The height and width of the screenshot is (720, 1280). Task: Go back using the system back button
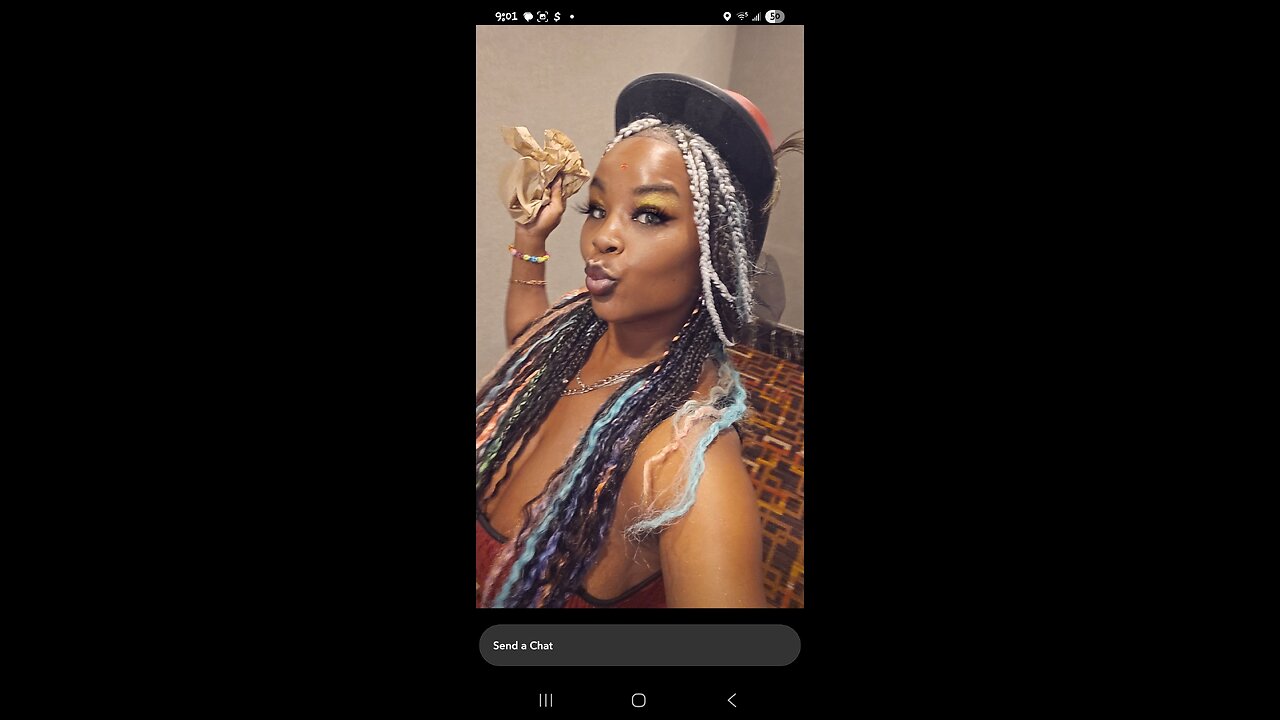(x=731, y=700)
